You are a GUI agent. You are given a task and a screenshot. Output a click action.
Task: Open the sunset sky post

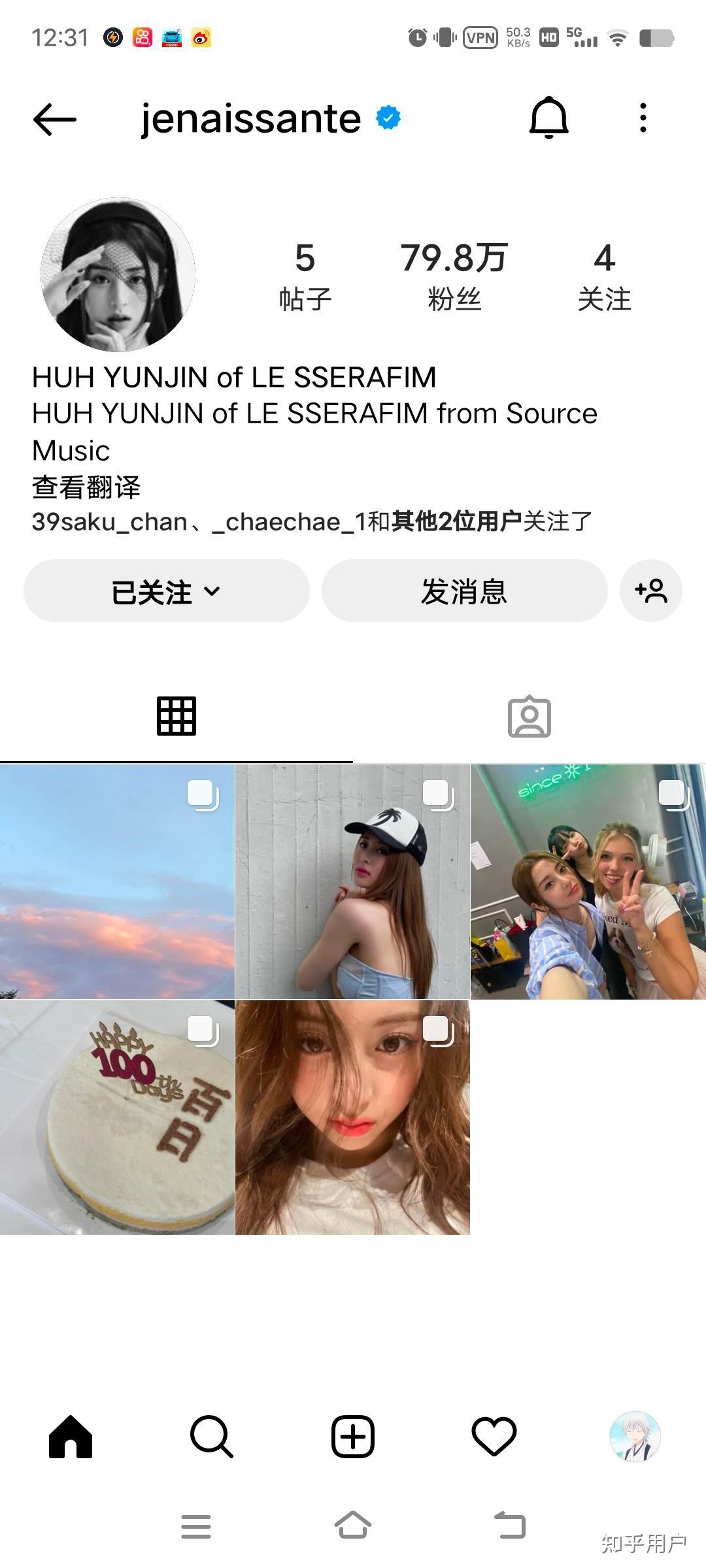coord(117,881)
